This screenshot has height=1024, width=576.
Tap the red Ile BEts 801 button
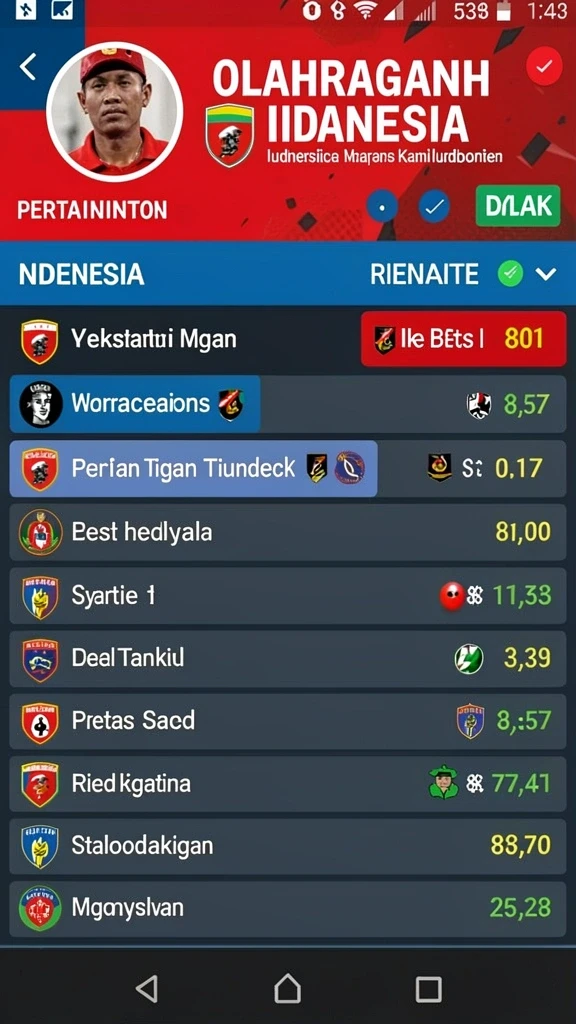pos(464,338)
